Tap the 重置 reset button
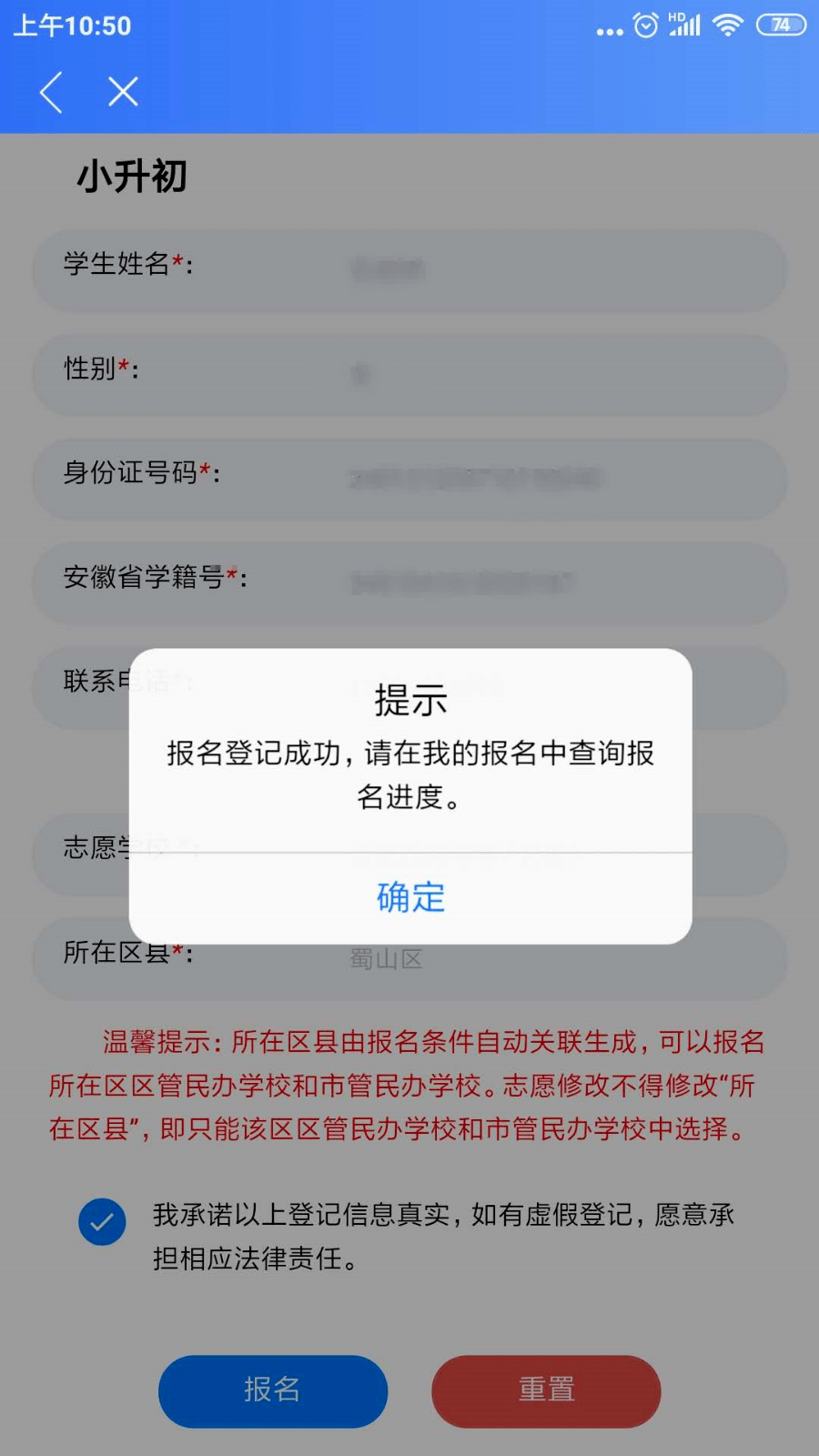Viewport: 819px width, 1456px height. tap(546, 1390)
